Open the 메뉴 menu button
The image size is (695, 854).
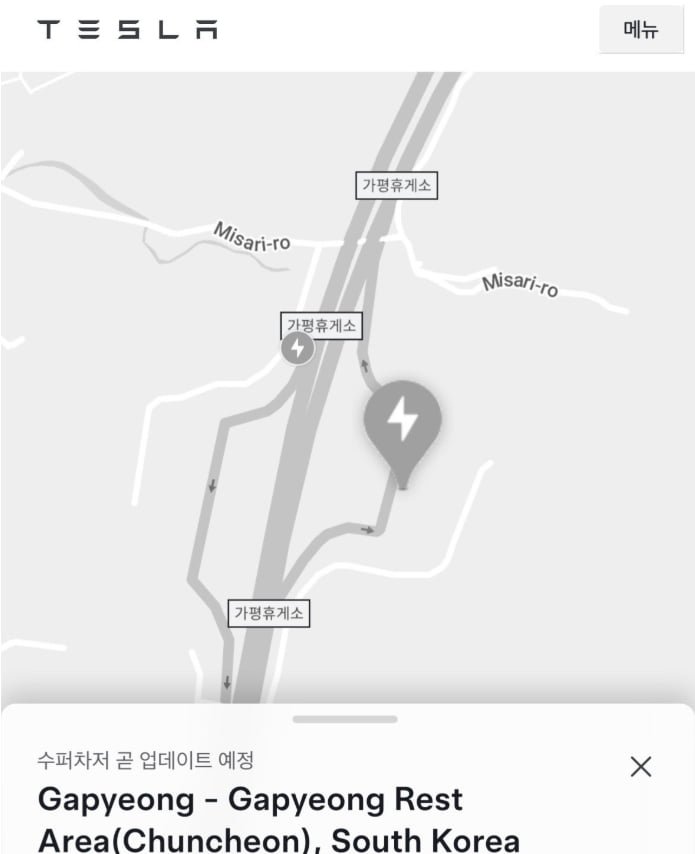click(x=640, y=30)
